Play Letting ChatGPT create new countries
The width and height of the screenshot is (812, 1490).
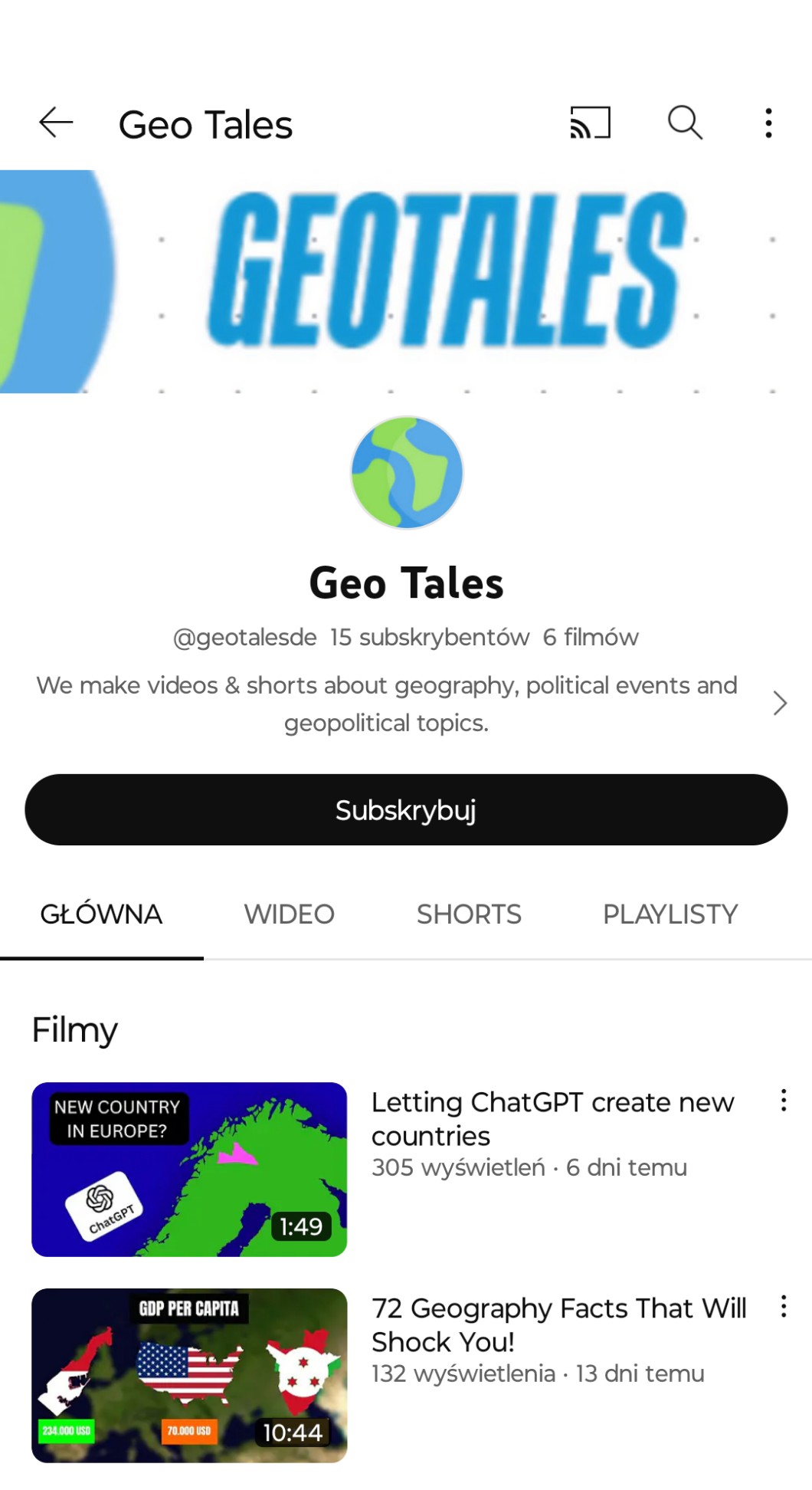[189, 1169]
